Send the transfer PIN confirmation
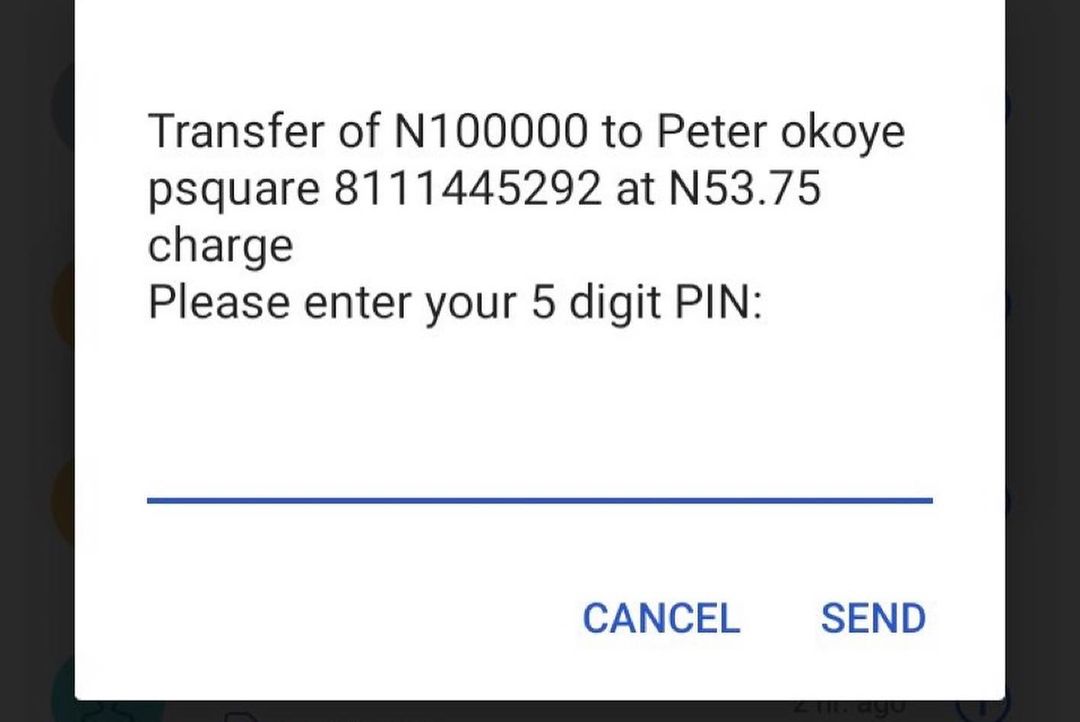Image resolution: width=1080 pixels, height=722 pixels. point(873,618)
